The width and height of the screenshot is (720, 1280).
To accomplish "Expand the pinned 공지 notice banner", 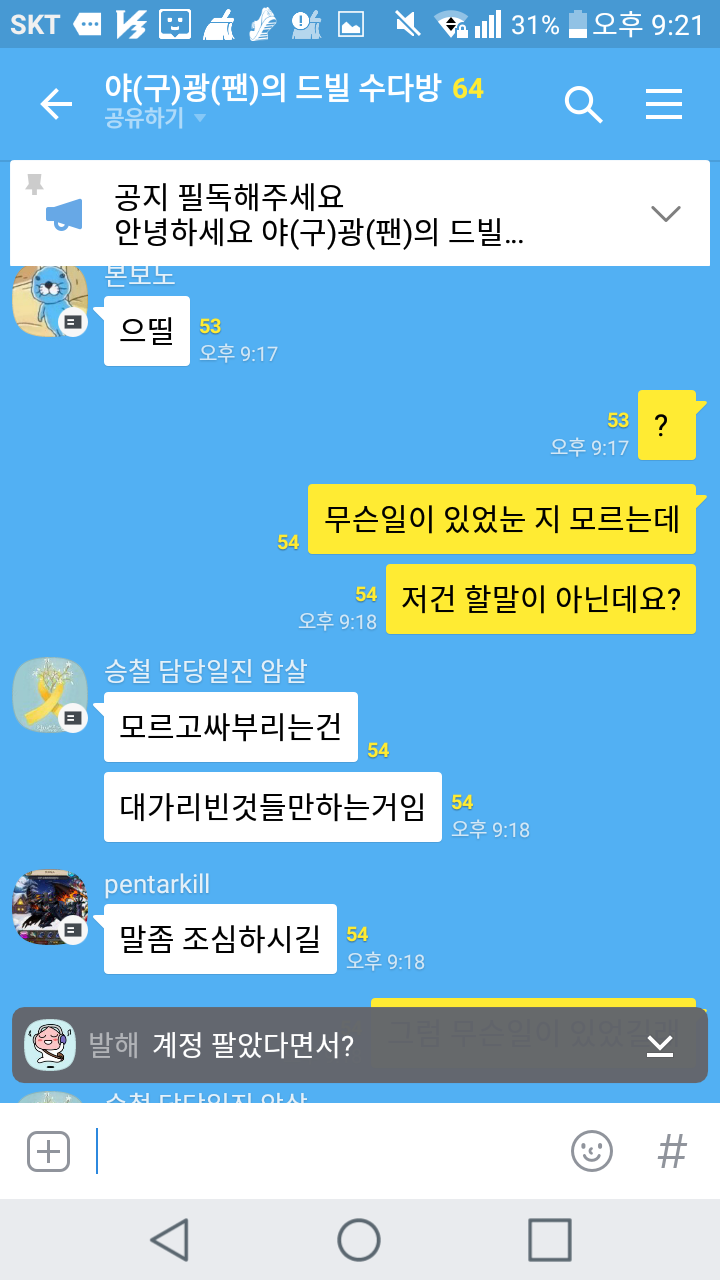I will [x=665, y=213].
